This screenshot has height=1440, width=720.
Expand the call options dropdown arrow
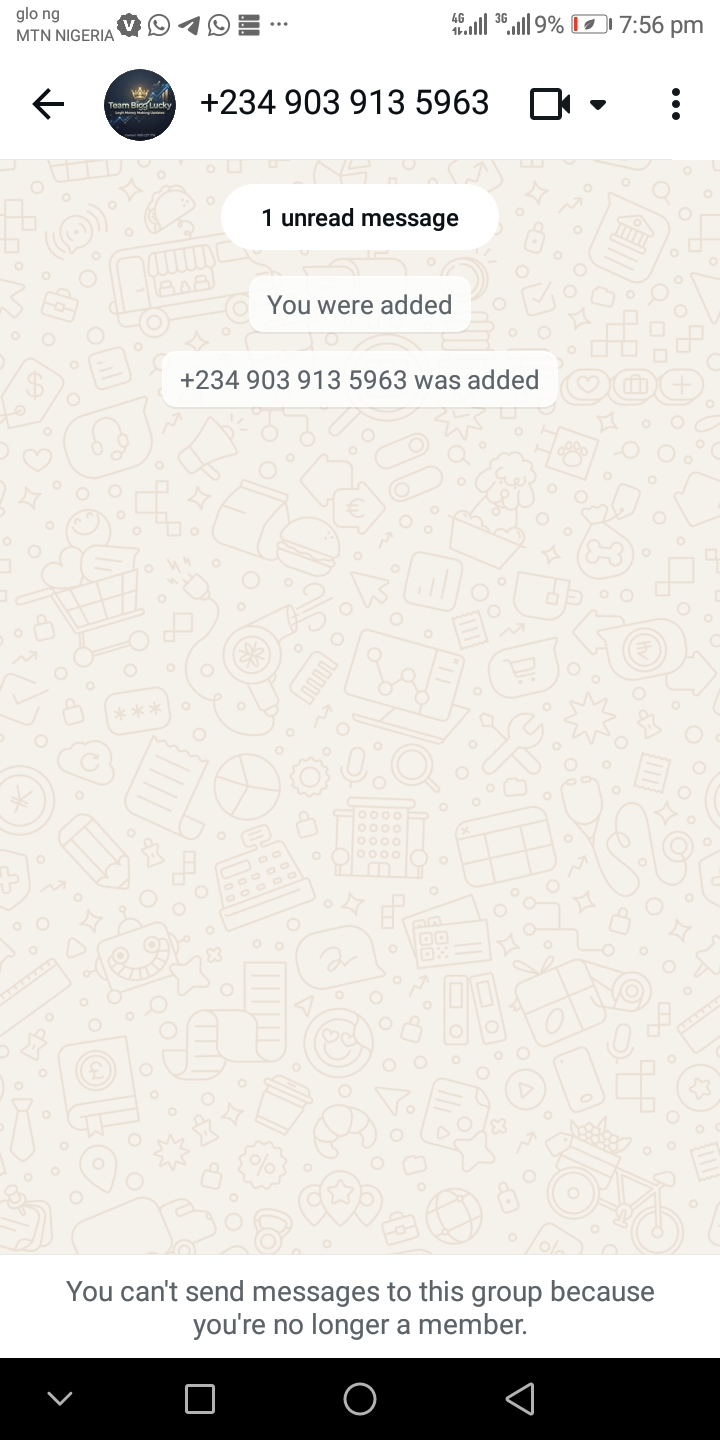(x=598, y=105)
